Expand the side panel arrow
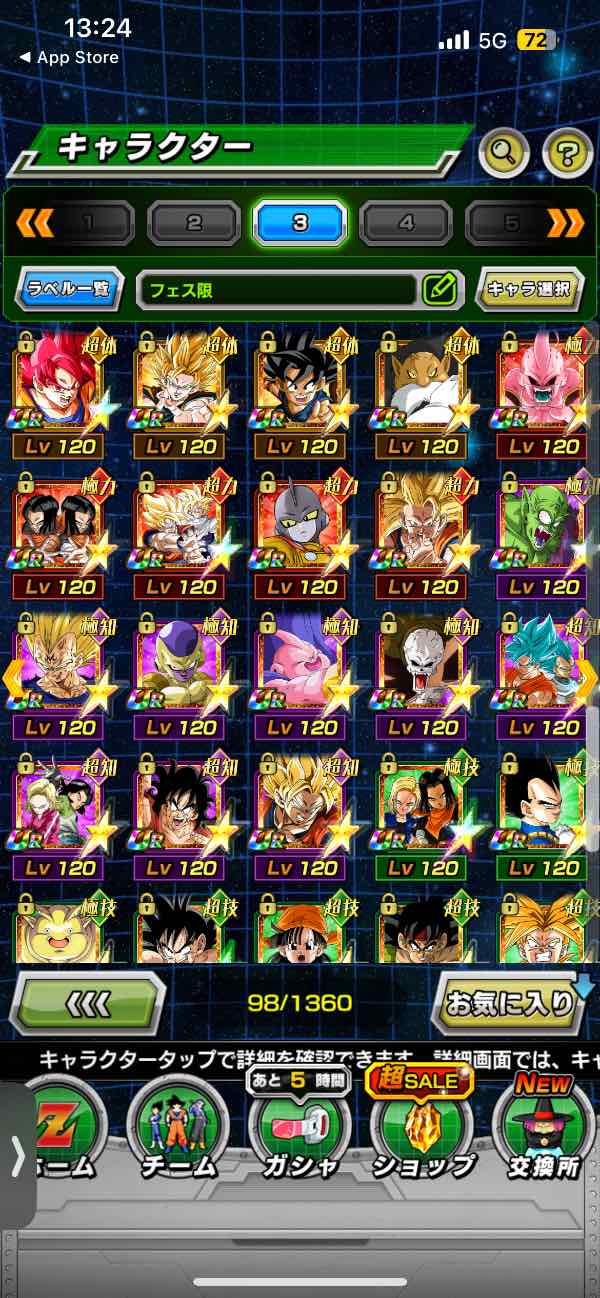The image size is (600, 1298). pos(17,1156)
